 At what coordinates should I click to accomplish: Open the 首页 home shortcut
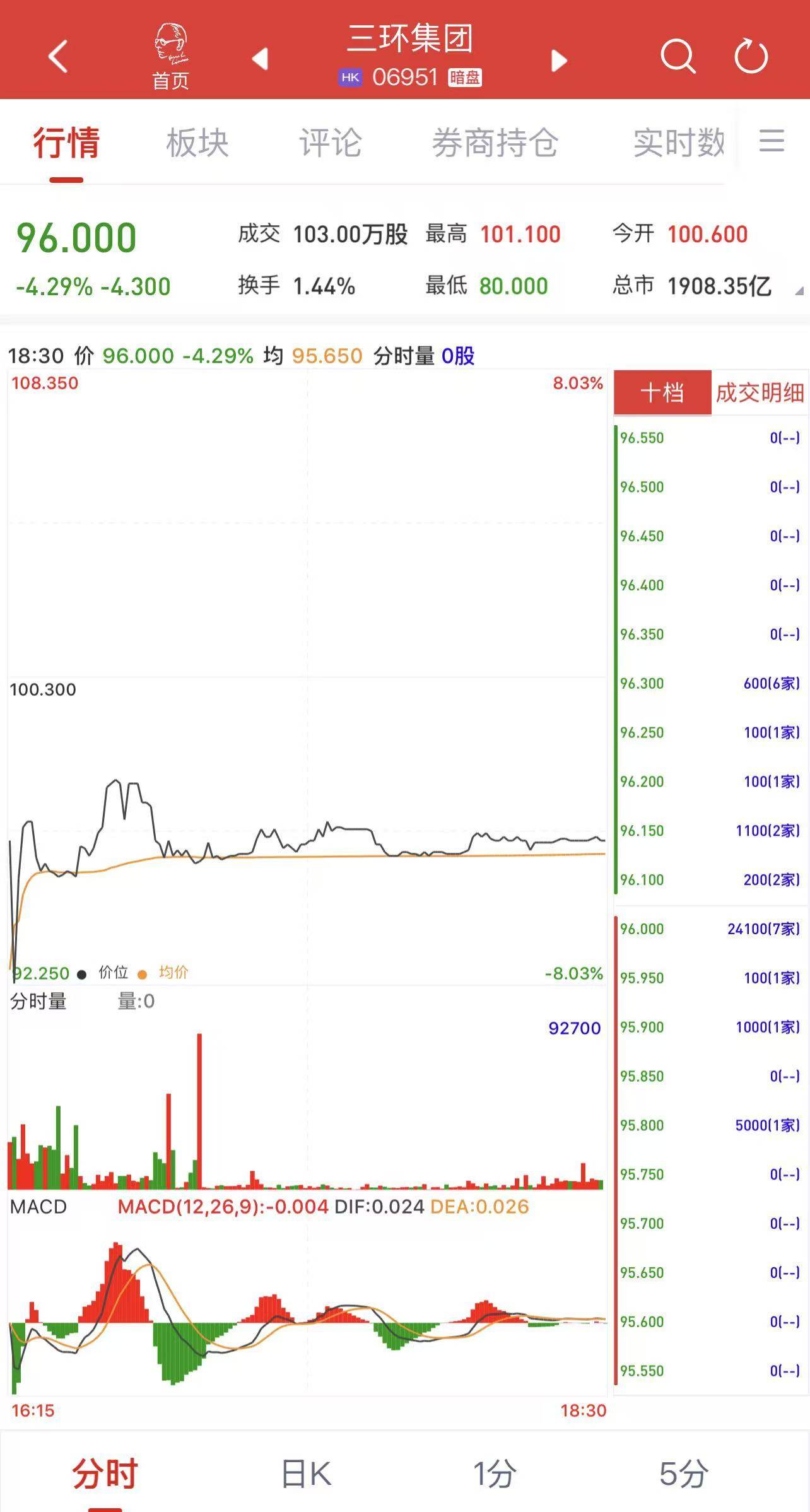point(170,57)
